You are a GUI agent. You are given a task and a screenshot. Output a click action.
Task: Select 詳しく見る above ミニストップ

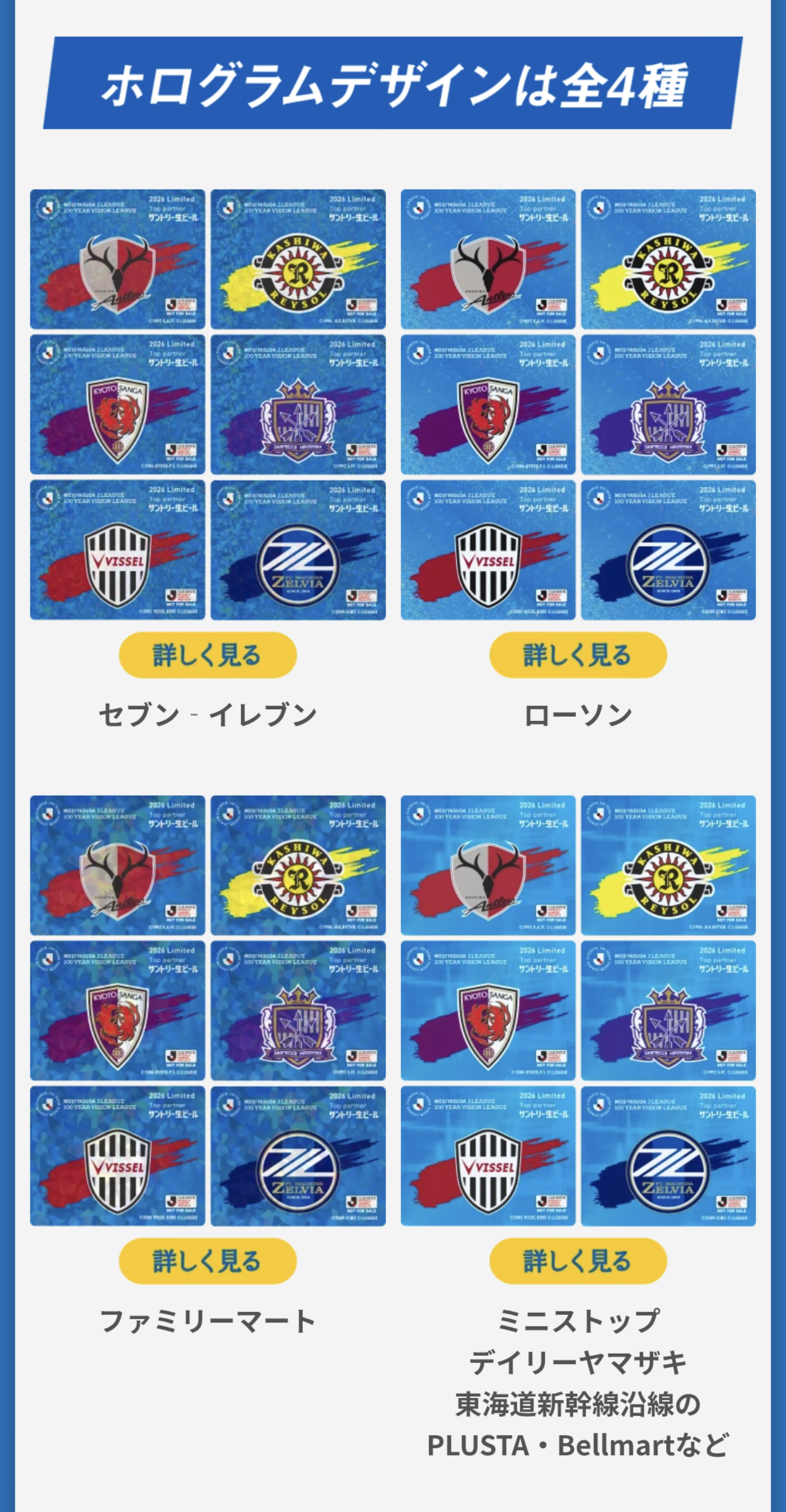578,1261
